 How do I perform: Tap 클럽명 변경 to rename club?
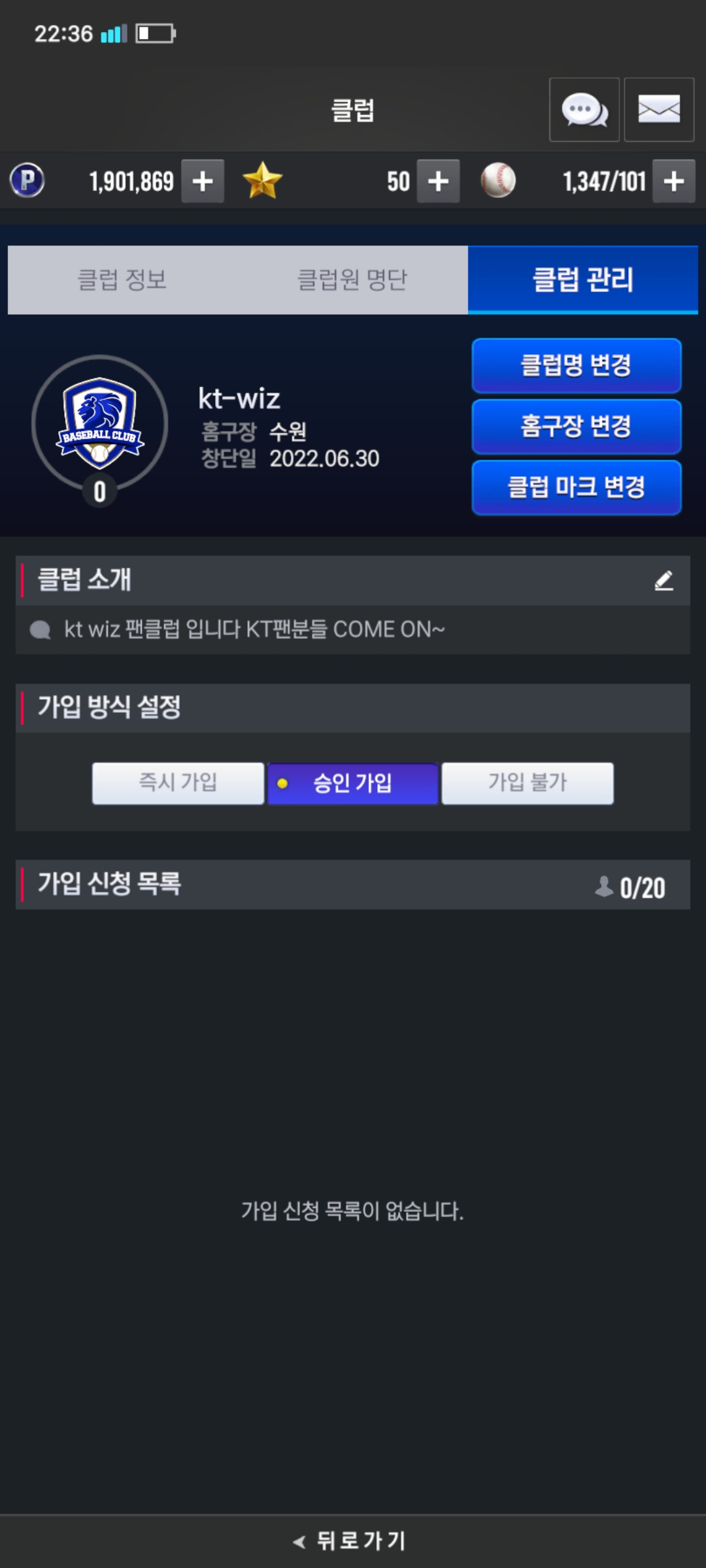pyautogui.click(x=577, y=365)
